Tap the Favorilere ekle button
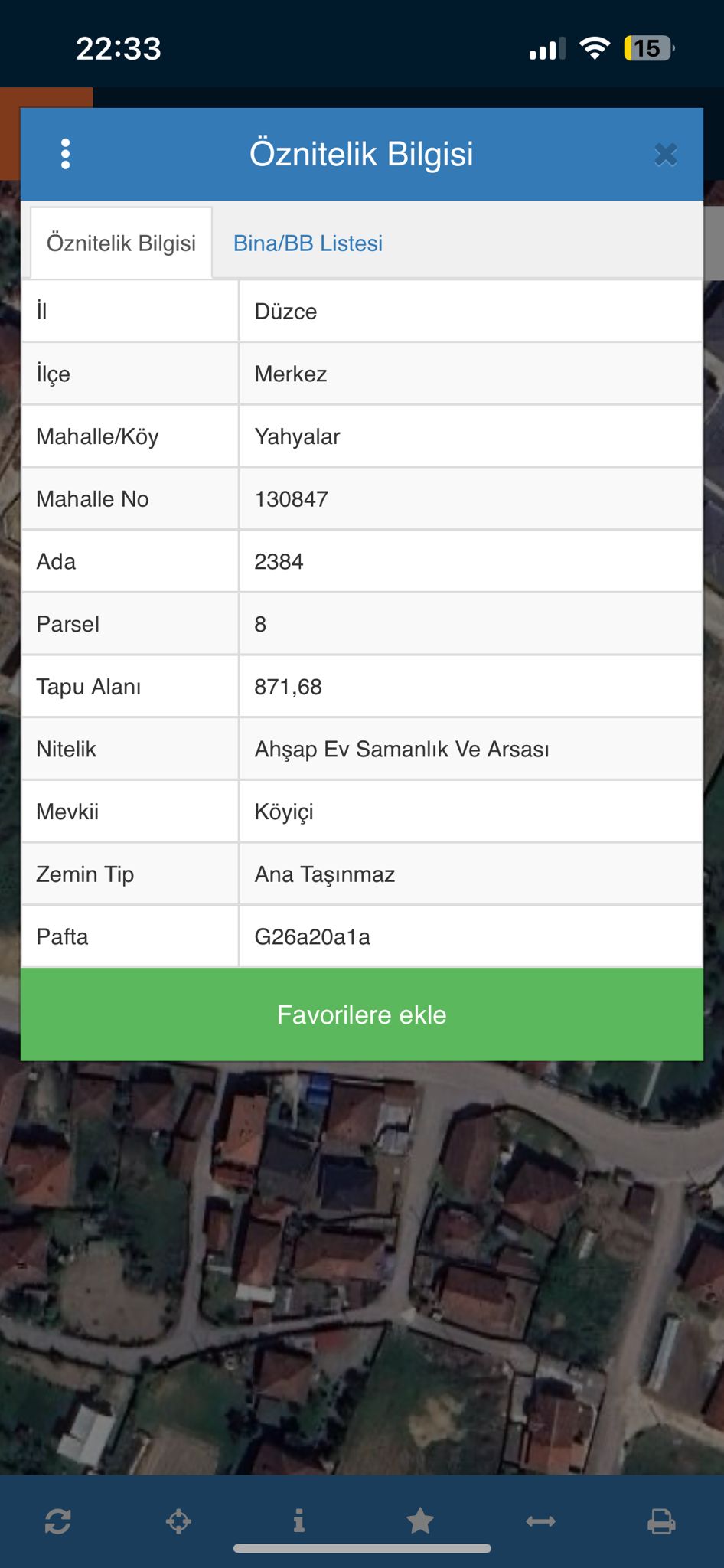 pyautogui.click(x=361, y=1014)
